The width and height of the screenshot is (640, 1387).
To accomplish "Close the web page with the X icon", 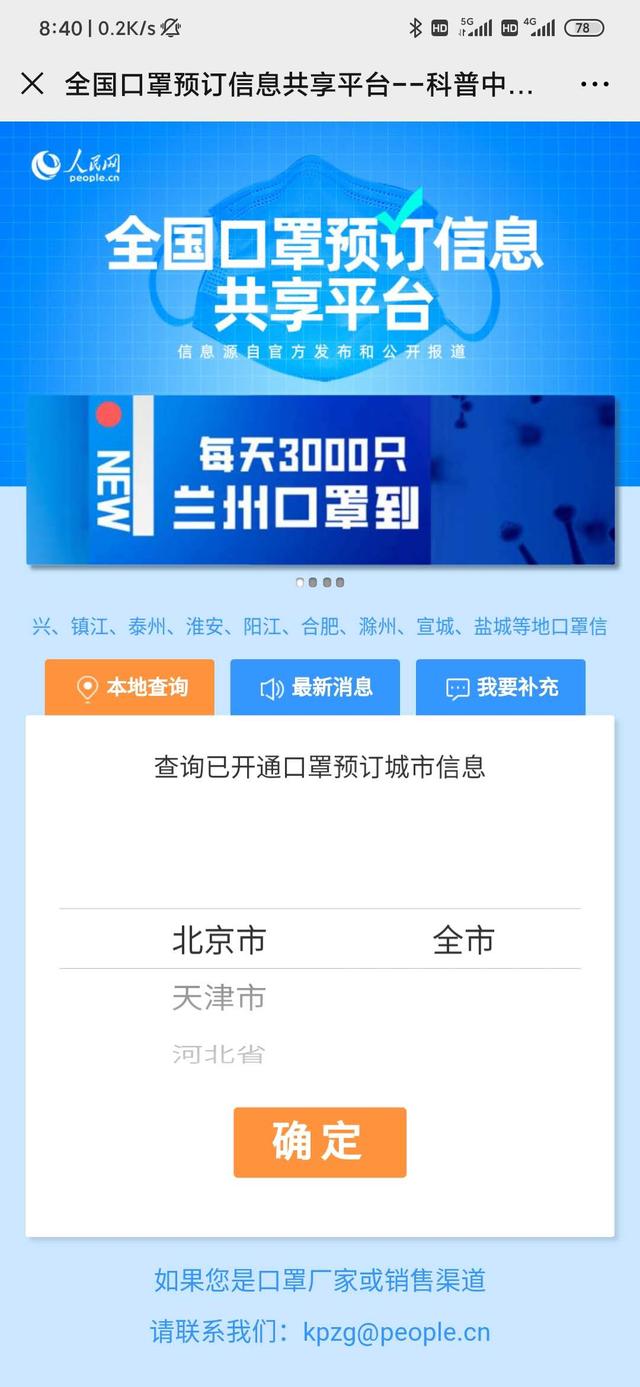I will (32, 84).
